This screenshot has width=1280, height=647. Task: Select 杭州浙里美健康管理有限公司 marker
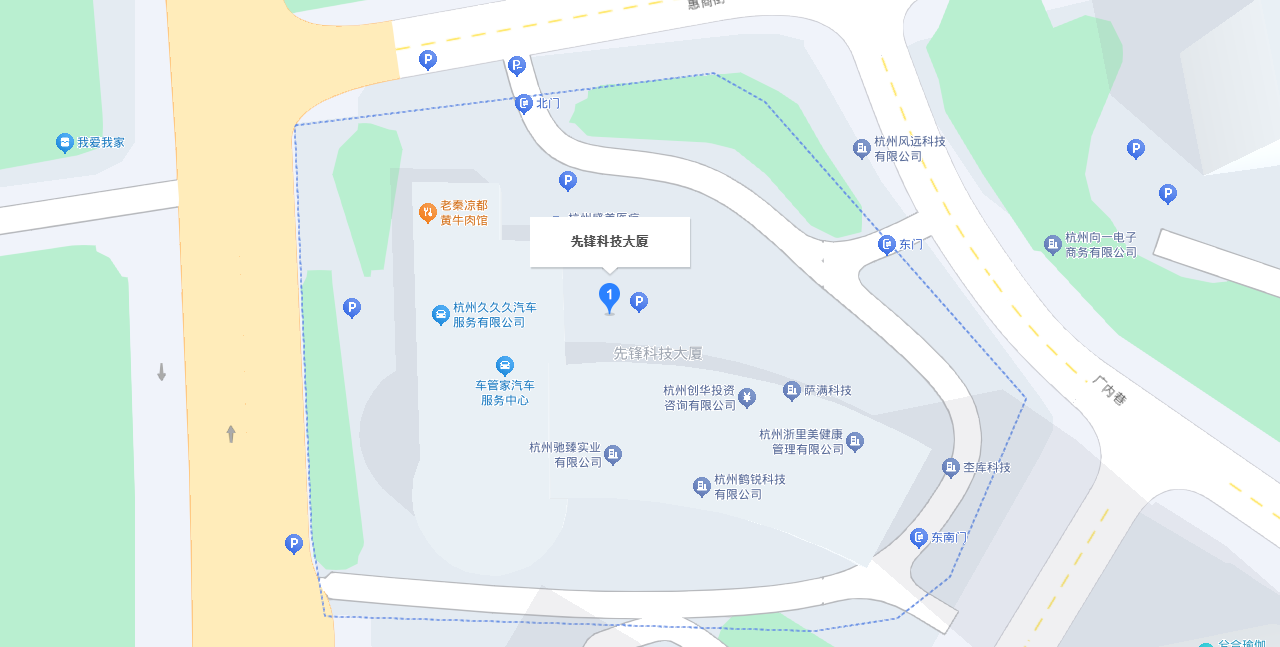(855, 441)
